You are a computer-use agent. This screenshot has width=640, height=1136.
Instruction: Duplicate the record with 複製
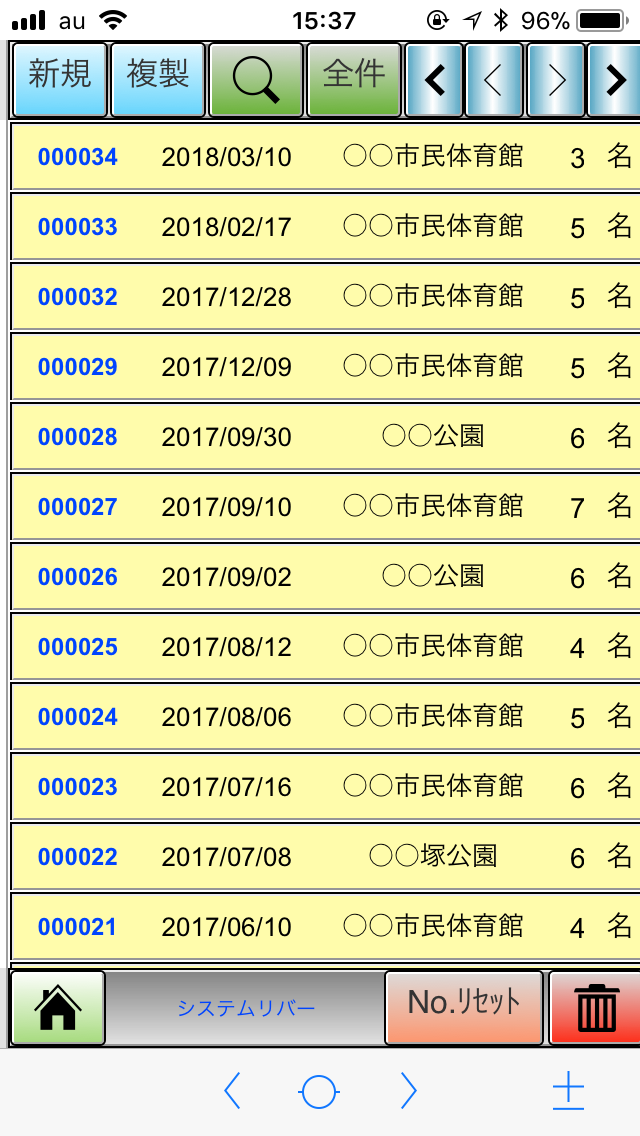158,80
